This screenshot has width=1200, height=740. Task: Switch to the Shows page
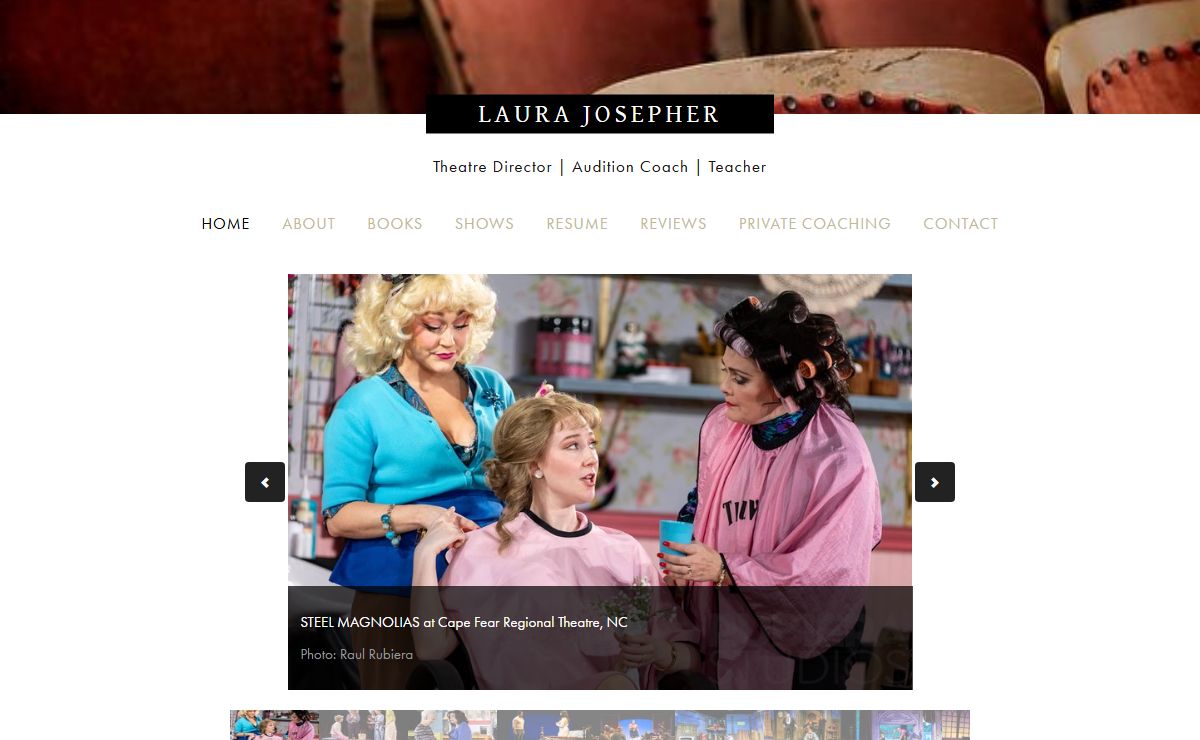[x=484, y=224]
